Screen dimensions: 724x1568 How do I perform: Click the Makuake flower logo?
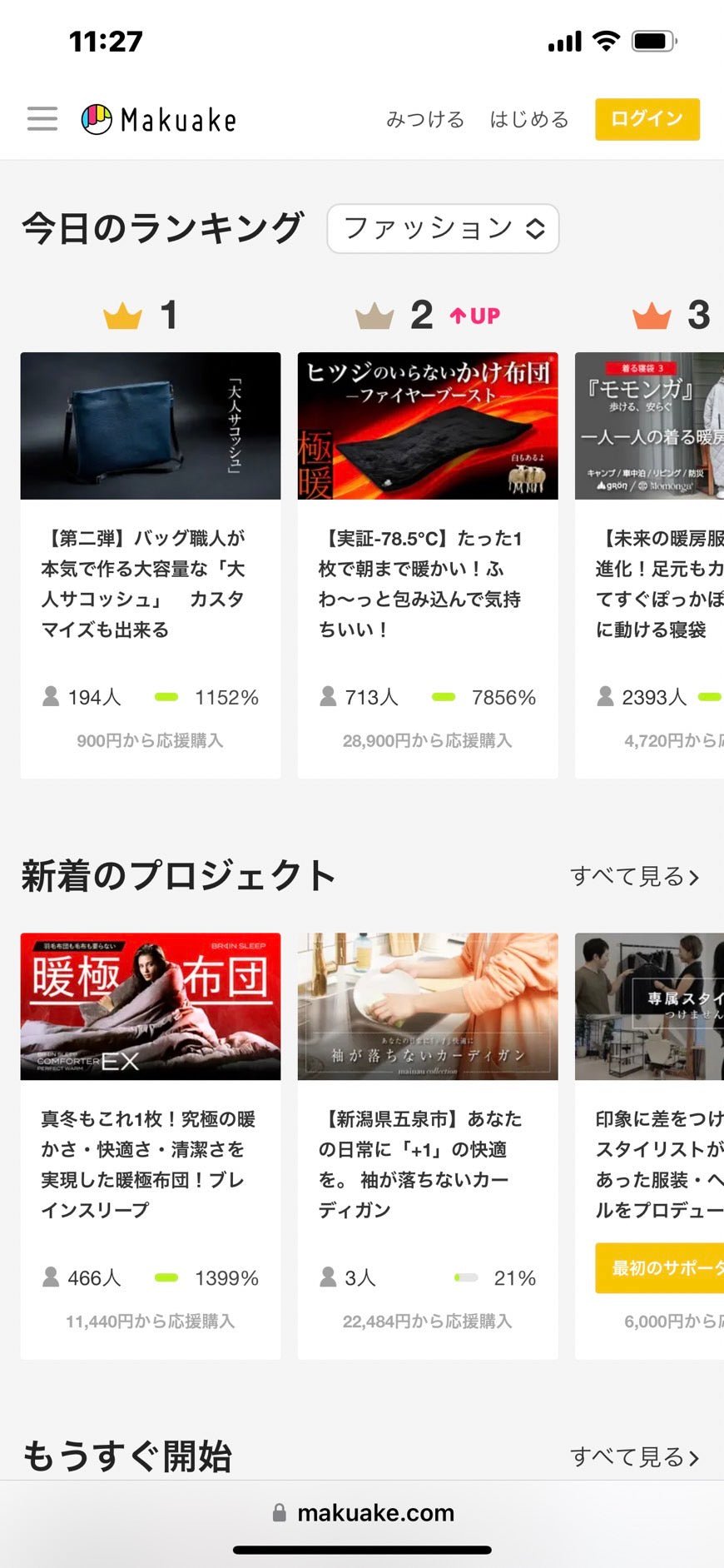coord(96,118)
